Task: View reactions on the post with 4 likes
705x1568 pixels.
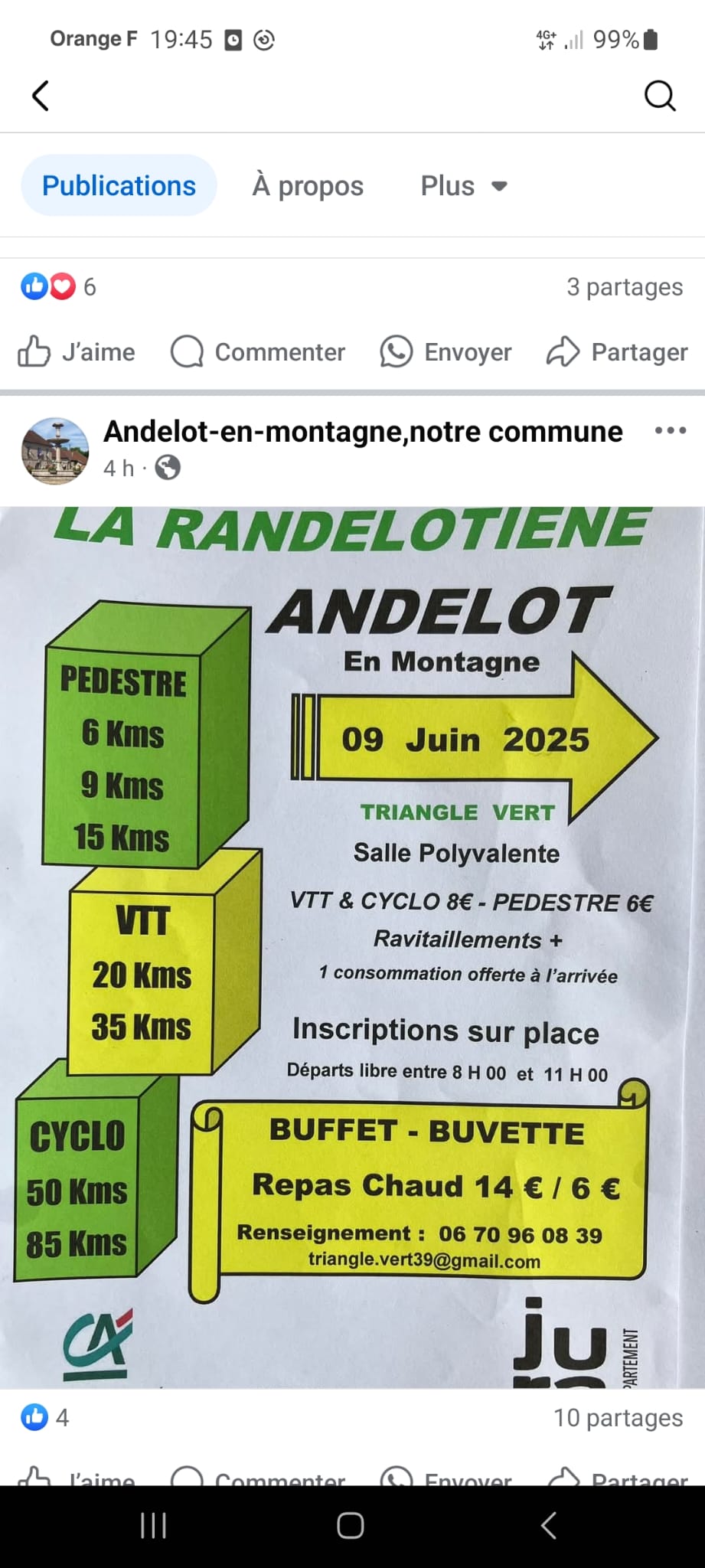Action: click(44, 1417)
